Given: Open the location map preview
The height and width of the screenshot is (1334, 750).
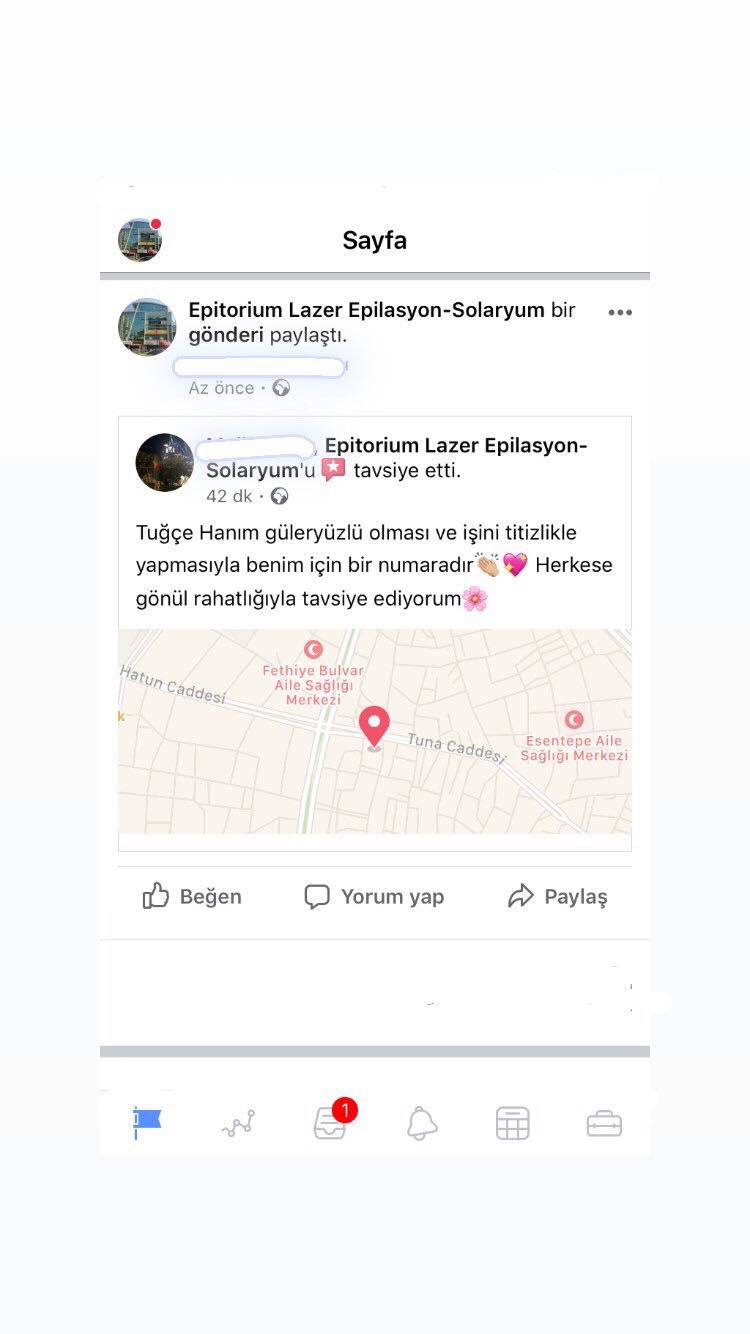Looking at the screenshot, I should click(375, 731).
